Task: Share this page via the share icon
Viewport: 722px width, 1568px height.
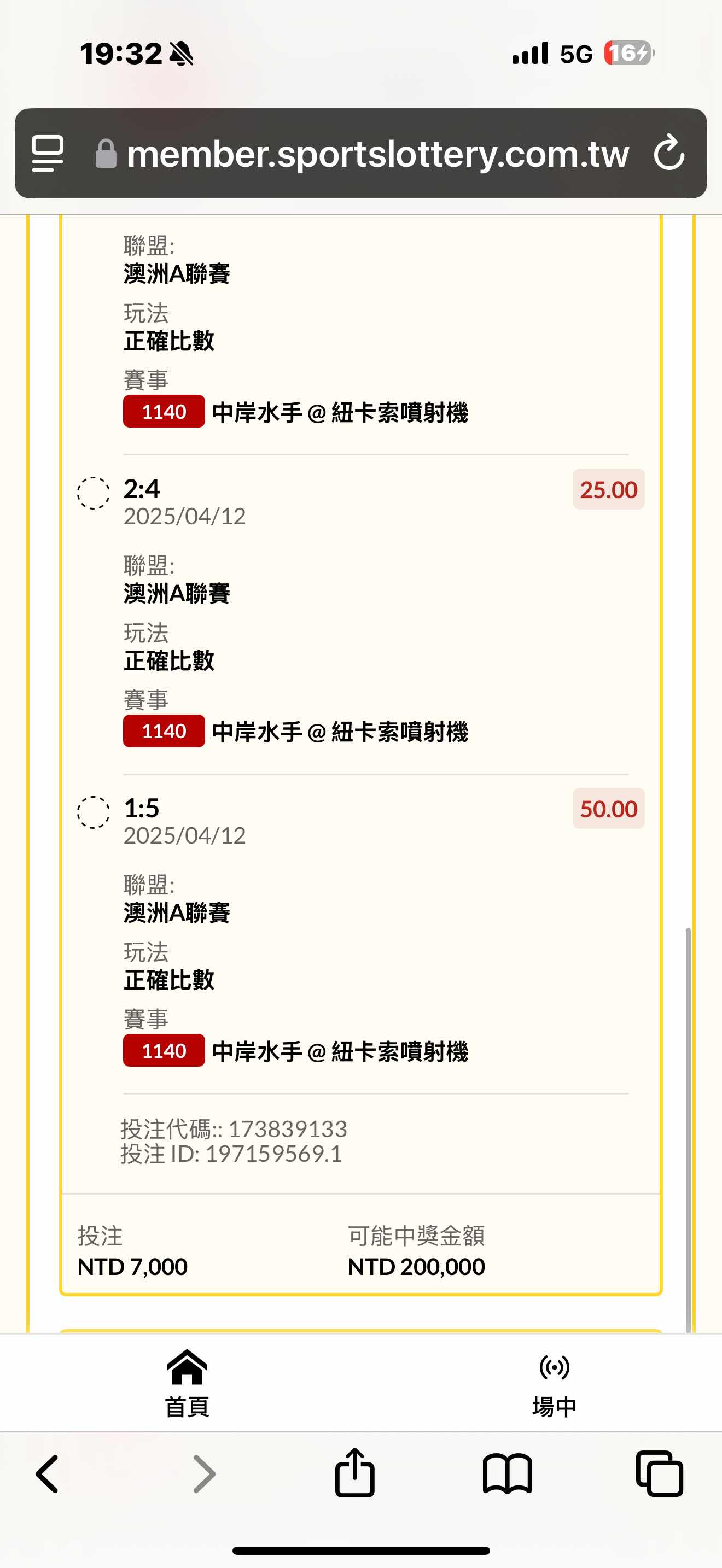Action: [x=354, y=1472]
